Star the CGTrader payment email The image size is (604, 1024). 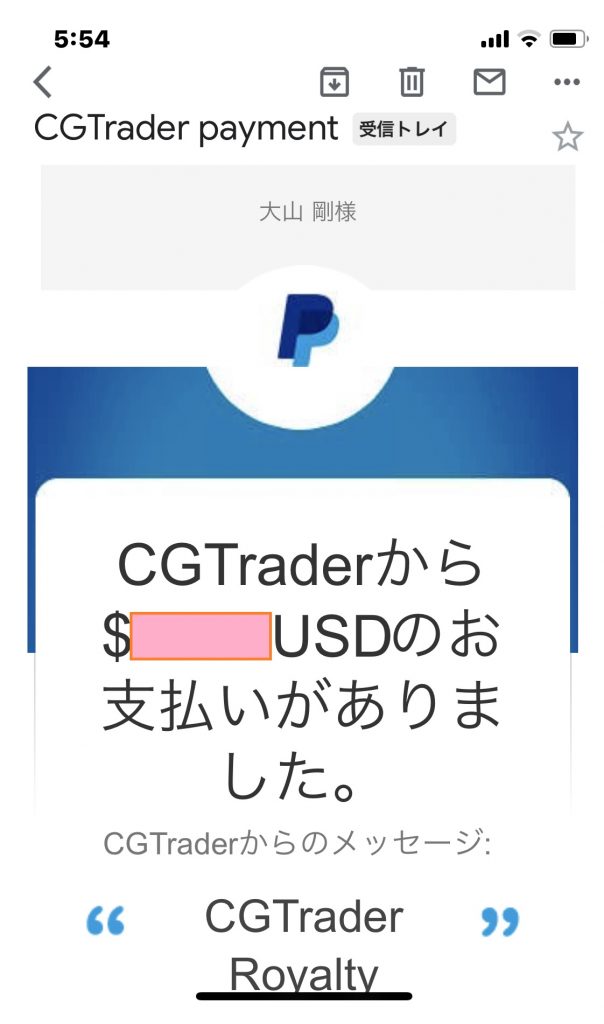pos(567,137)
